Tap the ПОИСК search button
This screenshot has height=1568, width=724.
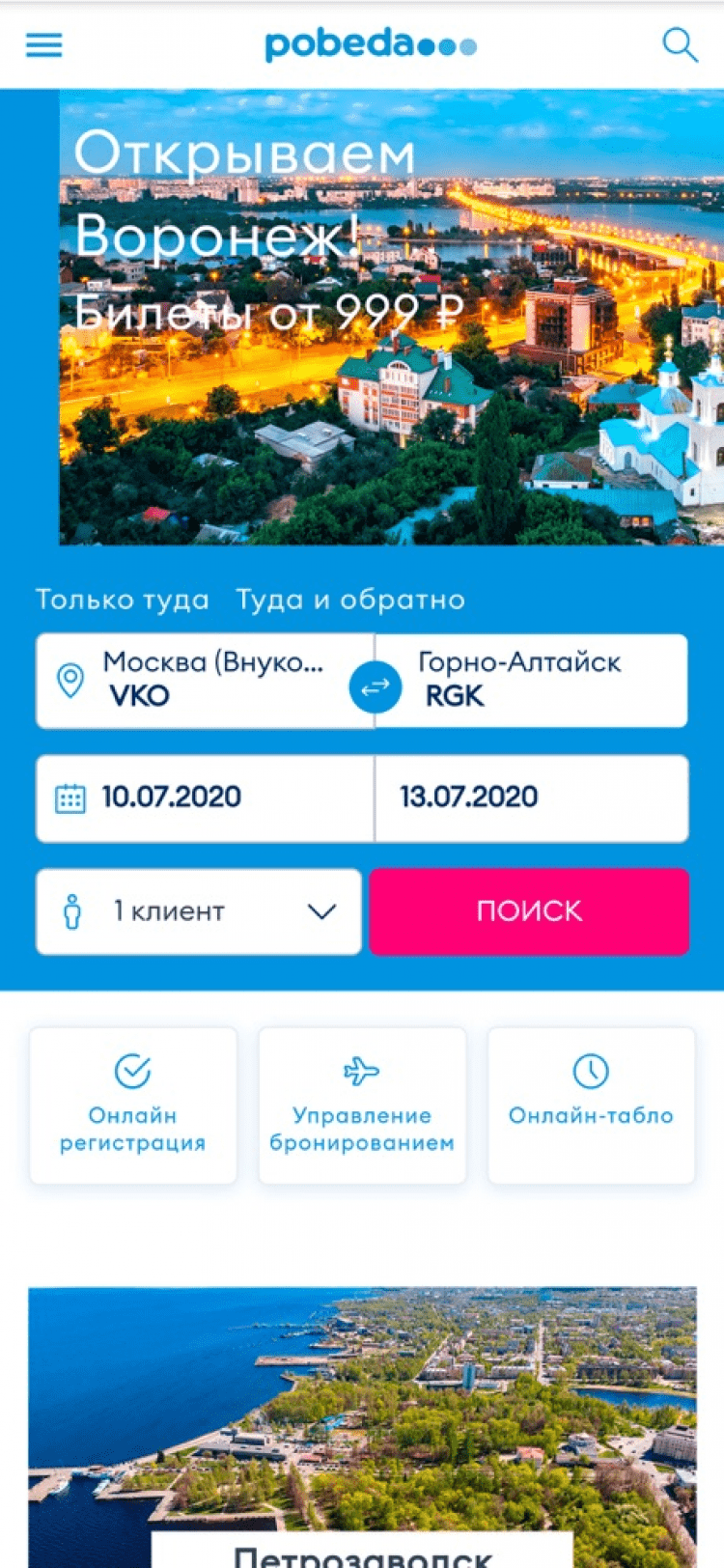(x=529, y=911)
